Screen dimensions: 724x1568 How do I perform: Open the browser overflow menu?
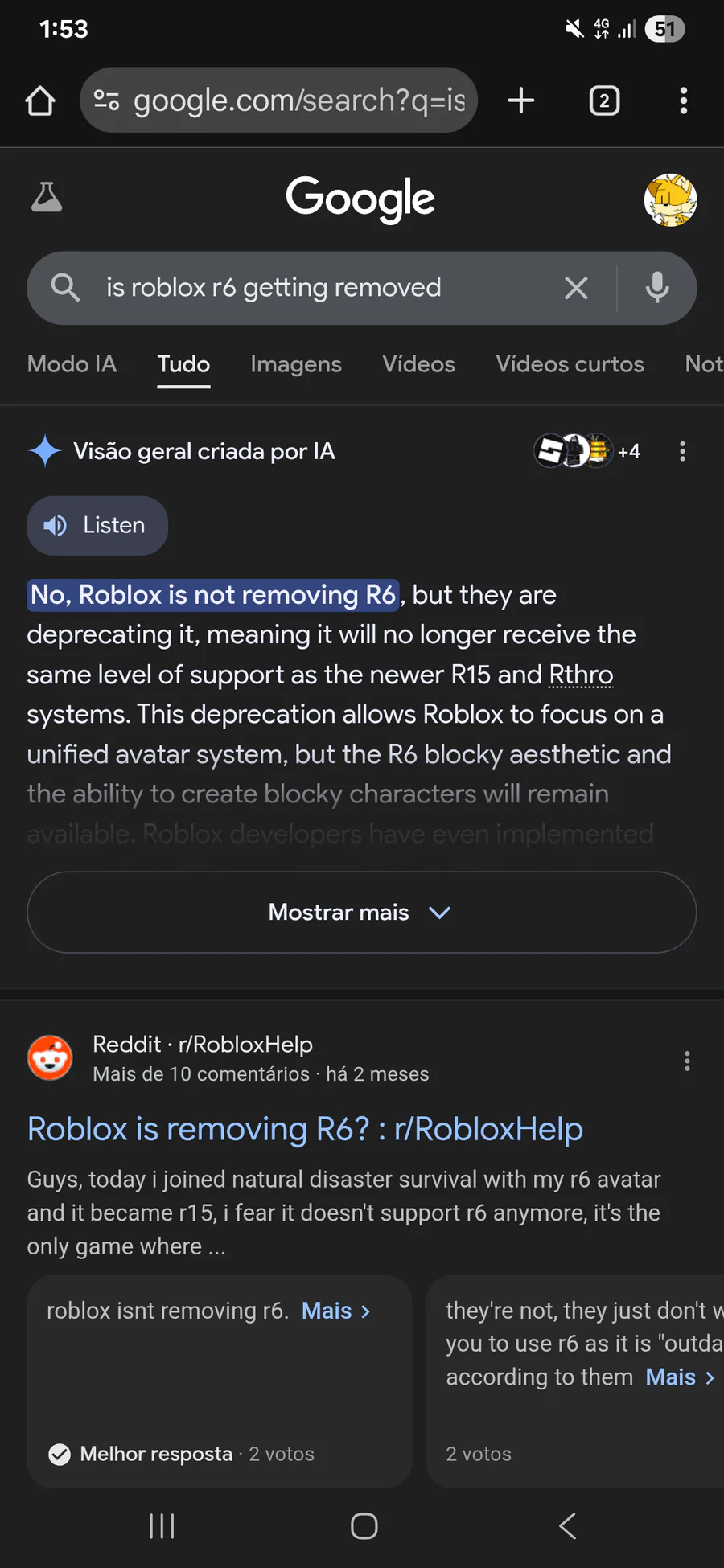pyautogui.click(x=684, y=101)
